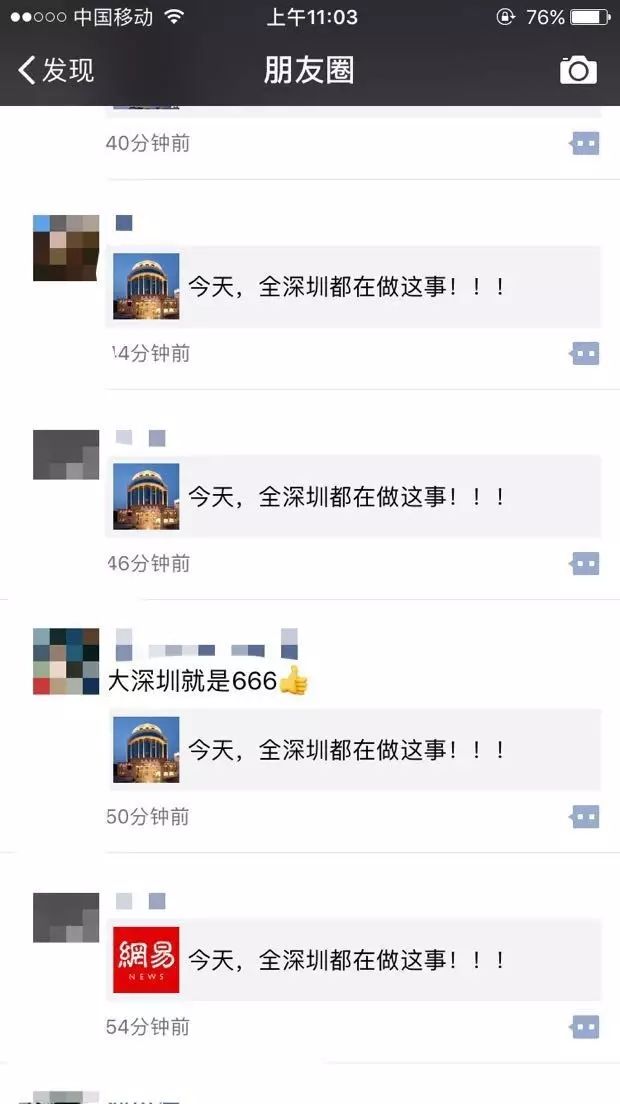Open comment menu for the 50分钟前 post
This screenshot has width=620, height=1104.
pos(585,817)
